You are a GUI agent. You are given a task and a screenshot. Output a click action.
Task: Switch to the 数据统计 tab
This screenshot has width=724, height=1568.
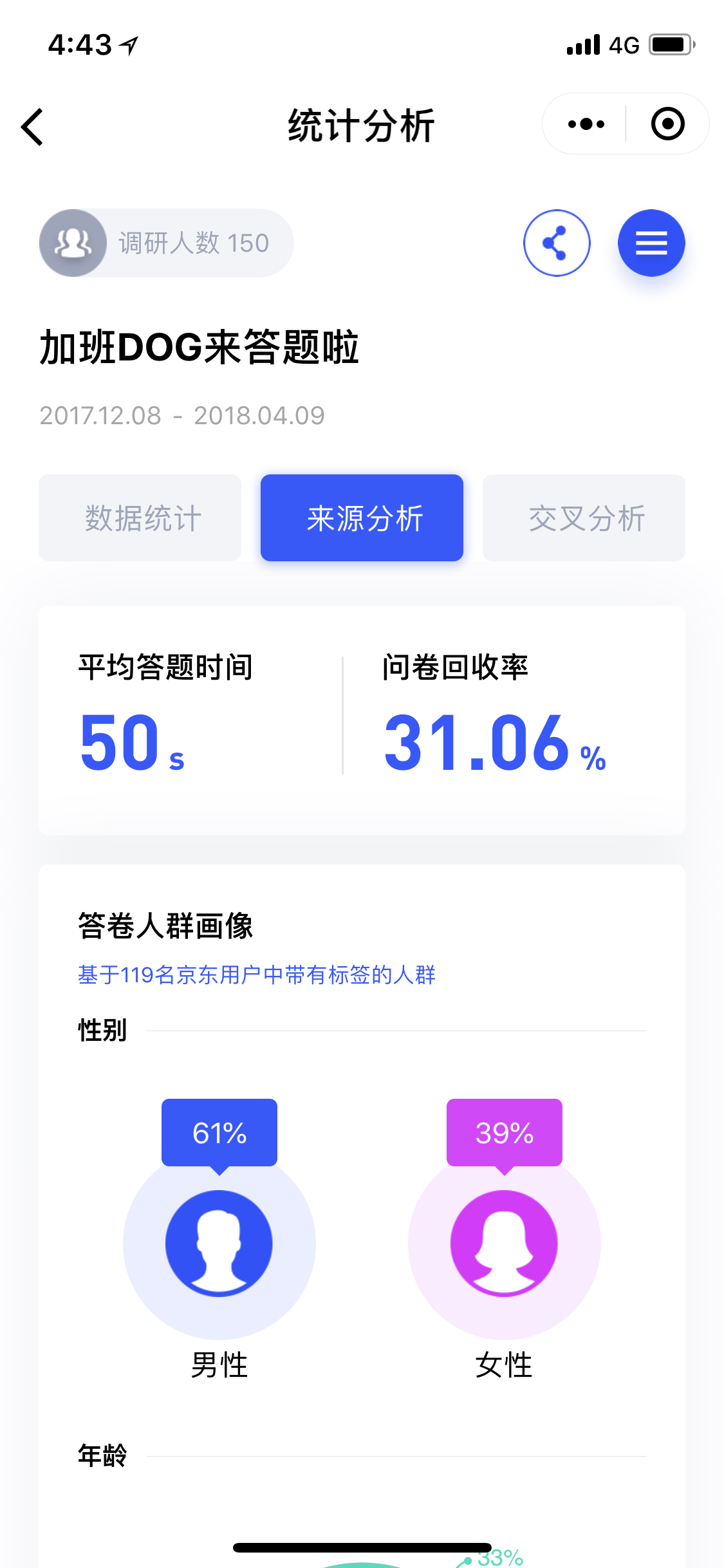click(140, 518)
